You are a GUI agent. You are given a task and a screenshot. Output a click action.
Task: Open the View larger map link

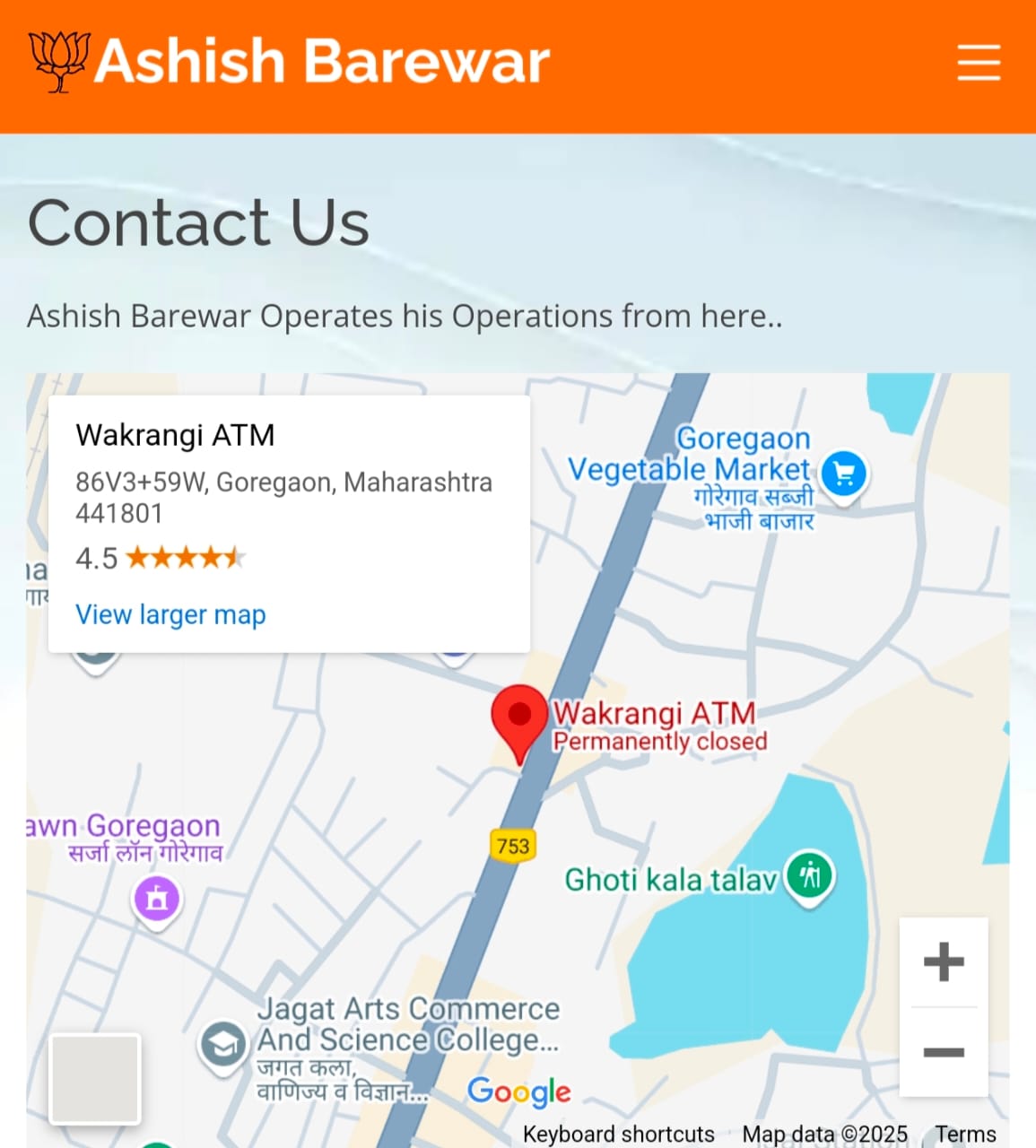pyautogui.click(x=170, y=614)
